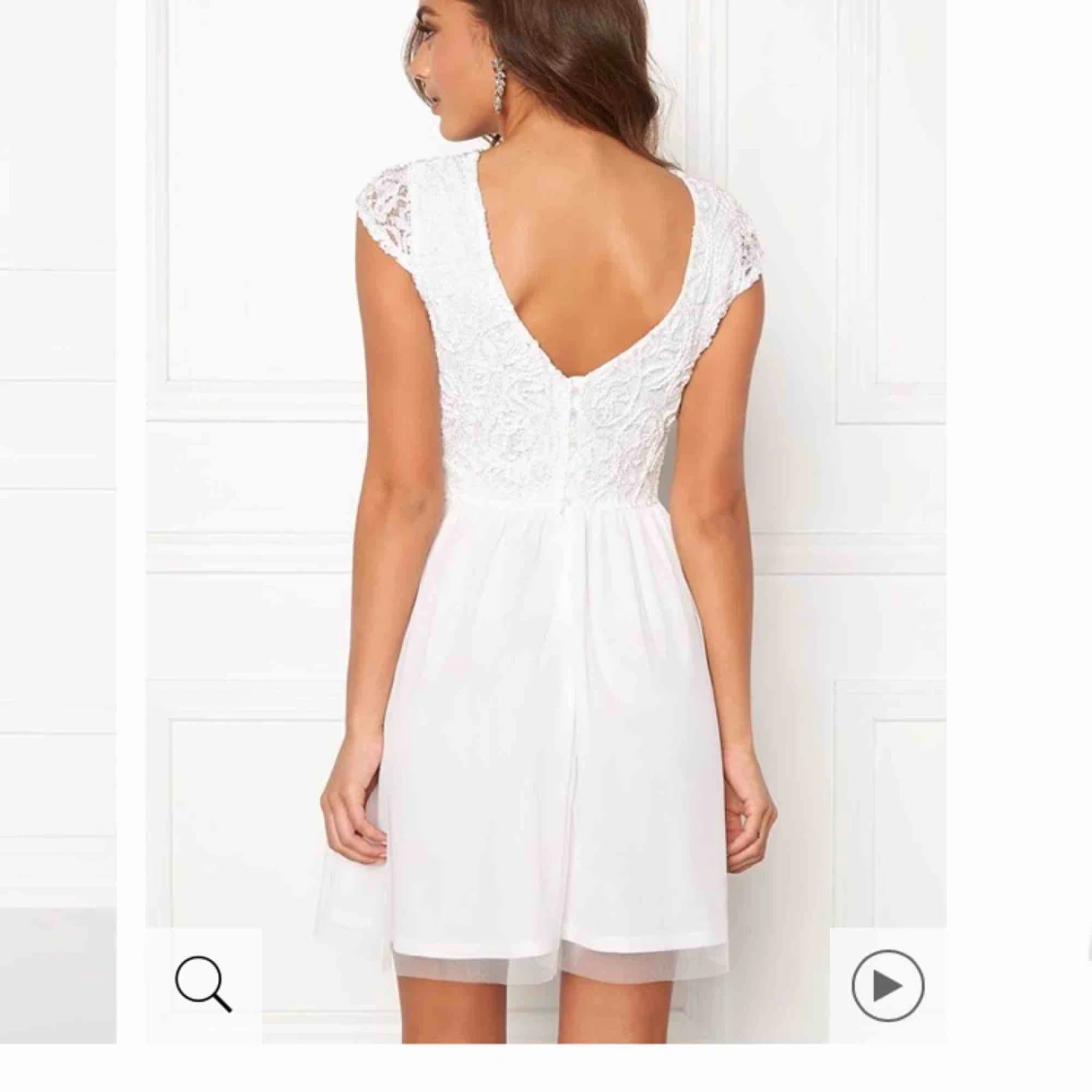Tap the magnifier icon to zoom the photo
This screenshot has width=1092, height=1092.
pyautogui.click(x=204, y=984)
